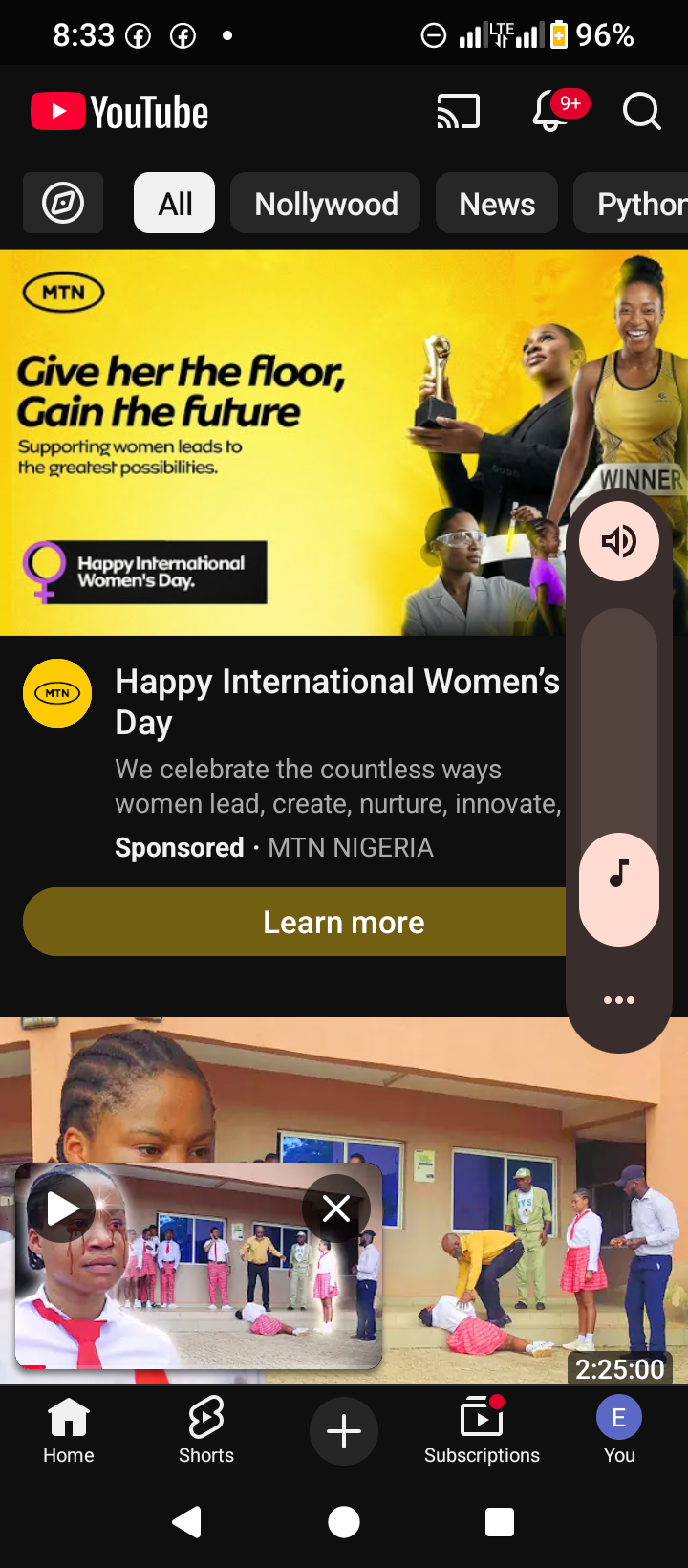Switch to the Shorts tab
This screenshot has height=1568, width=688.
pyautogui.click(x=206, y=1430)
